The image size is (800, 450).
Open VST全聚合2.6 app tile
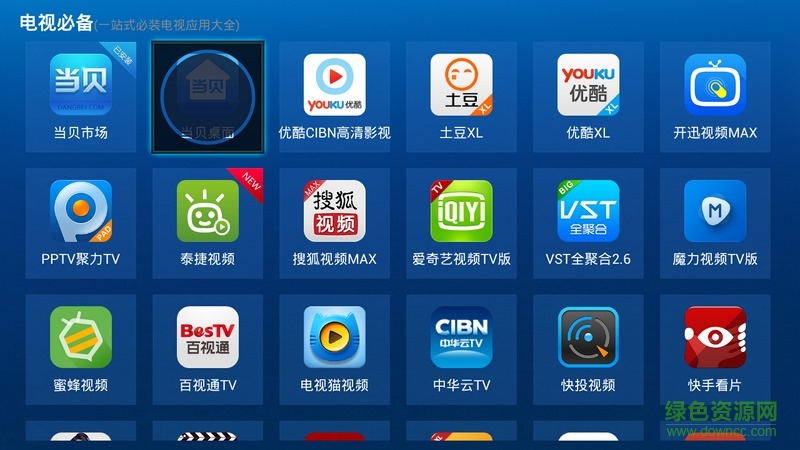(x=588, y=223)
